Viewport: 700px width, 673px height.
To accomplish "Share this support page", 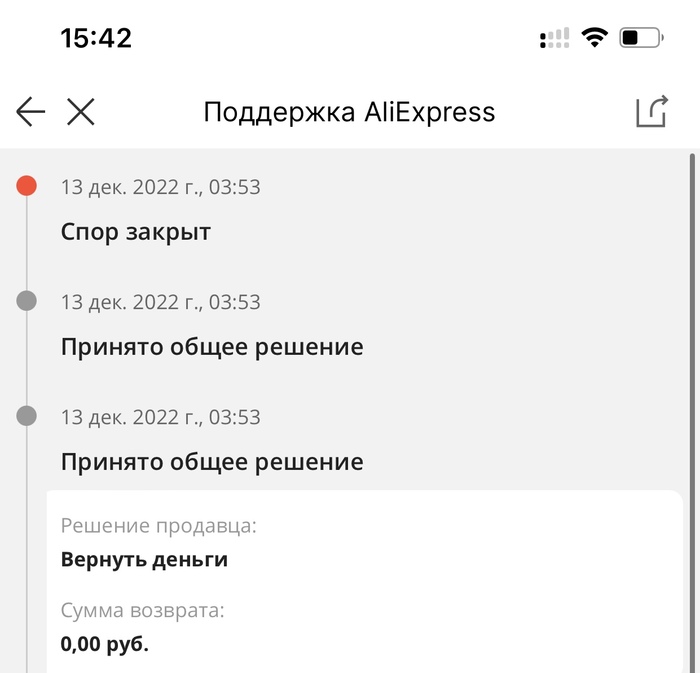I will [x=651, y=112].
